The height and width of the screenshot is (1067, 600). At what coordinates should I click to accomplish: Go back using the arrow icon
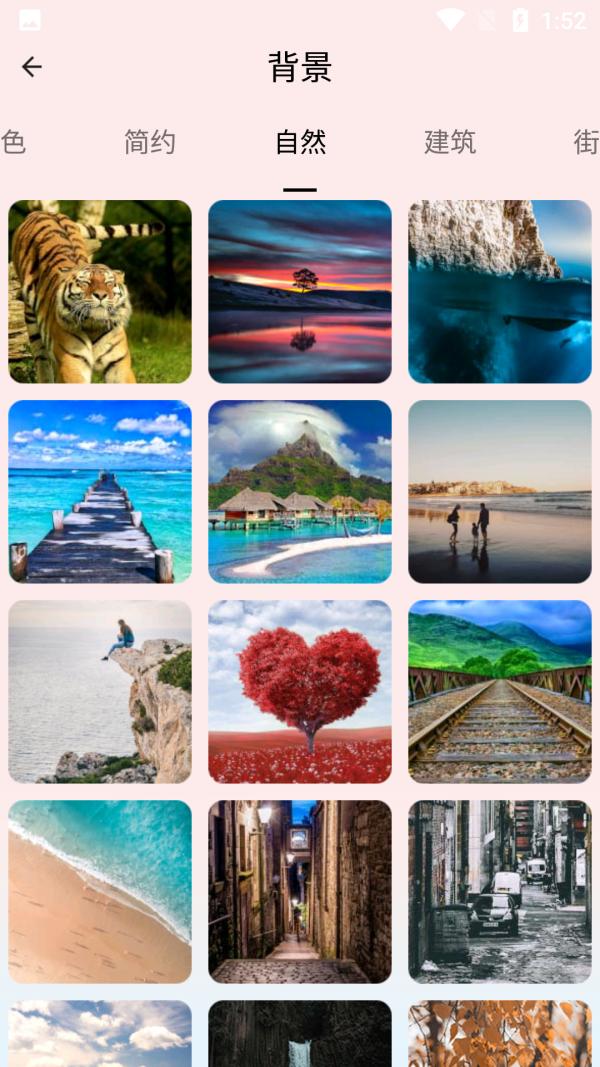tap(32, 67)
